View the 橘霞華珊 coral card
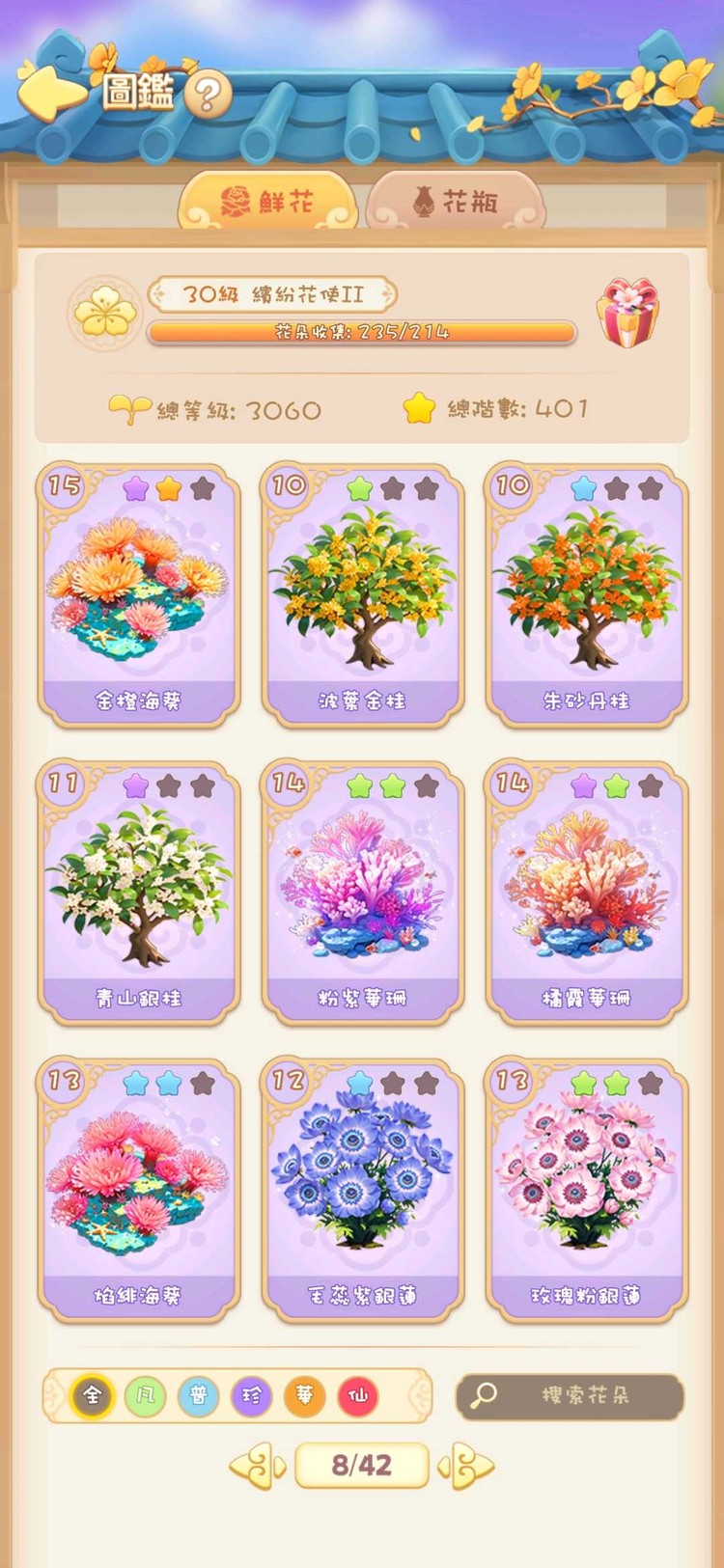This screenshot has width=724, height=1568. point(586,893)
